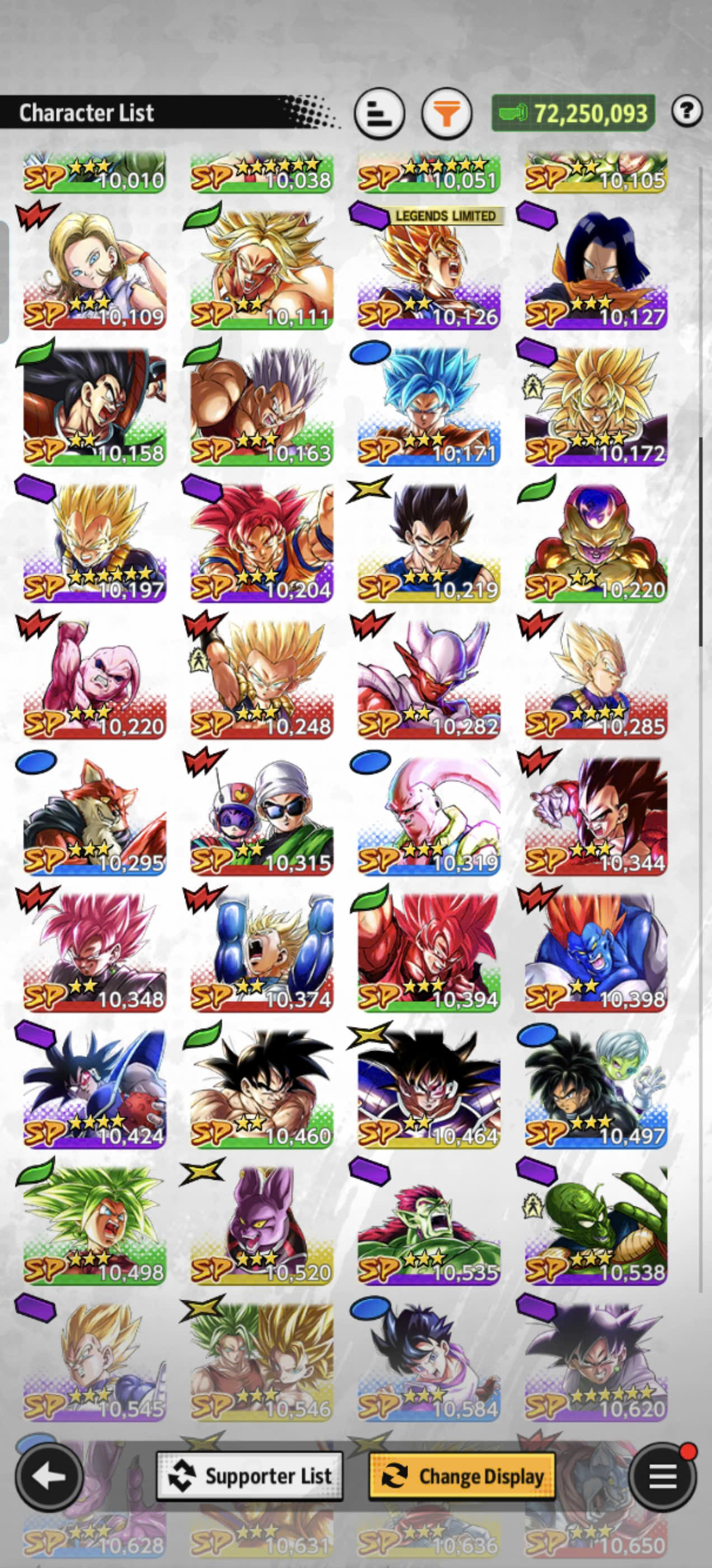Open the character with power 10,197
This screenshot has height=1568, width=712.
pos(95,542)
